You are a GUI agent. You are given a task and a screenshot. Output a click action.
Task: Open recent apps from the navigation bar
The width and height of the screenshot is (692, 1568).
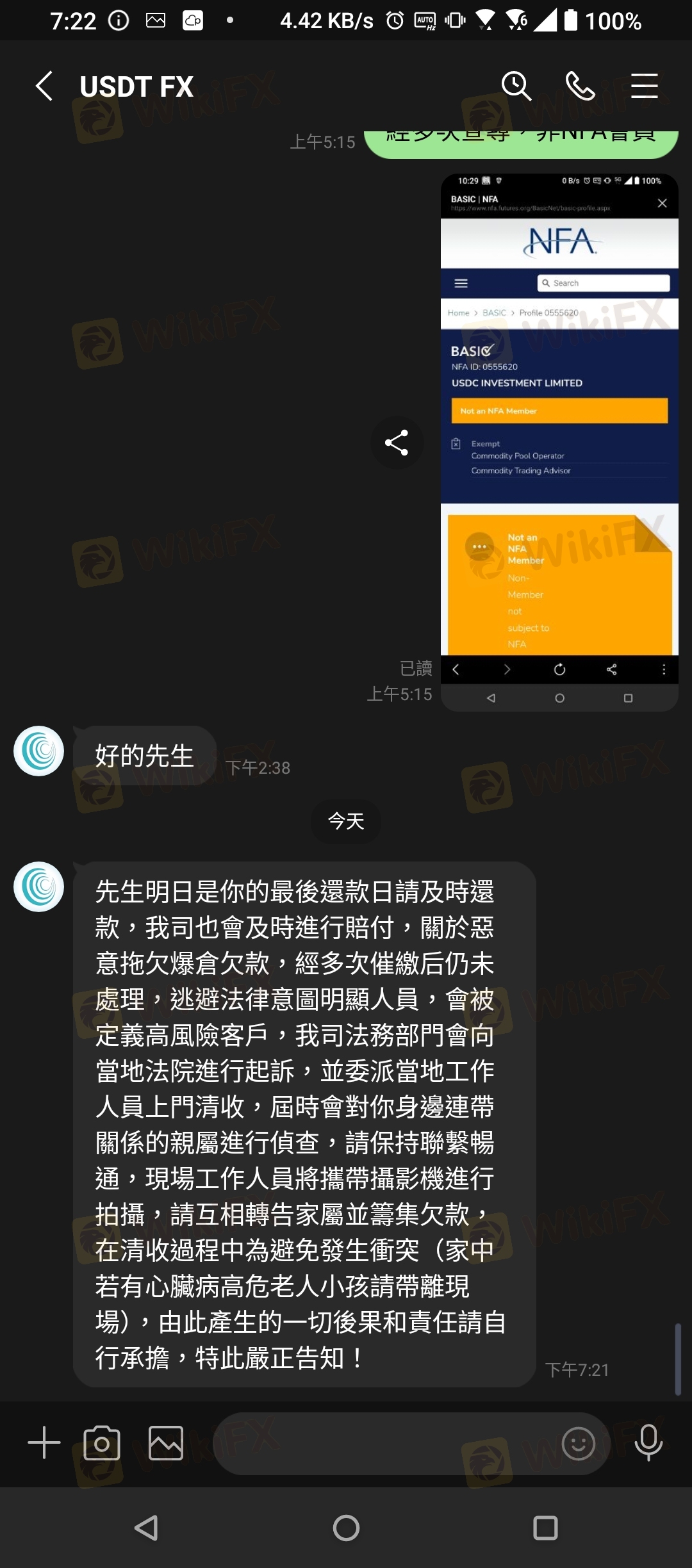(545, 1528)
